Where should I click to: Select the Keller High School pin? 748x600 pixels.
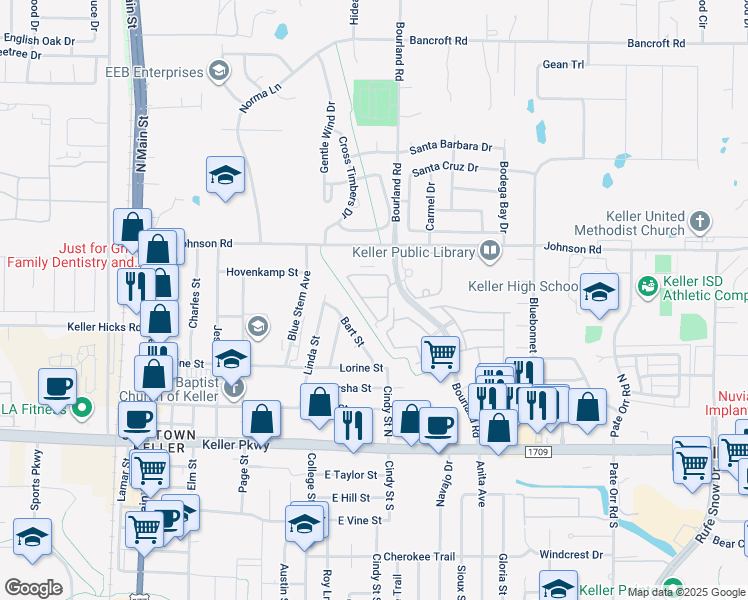coord(599,291)
